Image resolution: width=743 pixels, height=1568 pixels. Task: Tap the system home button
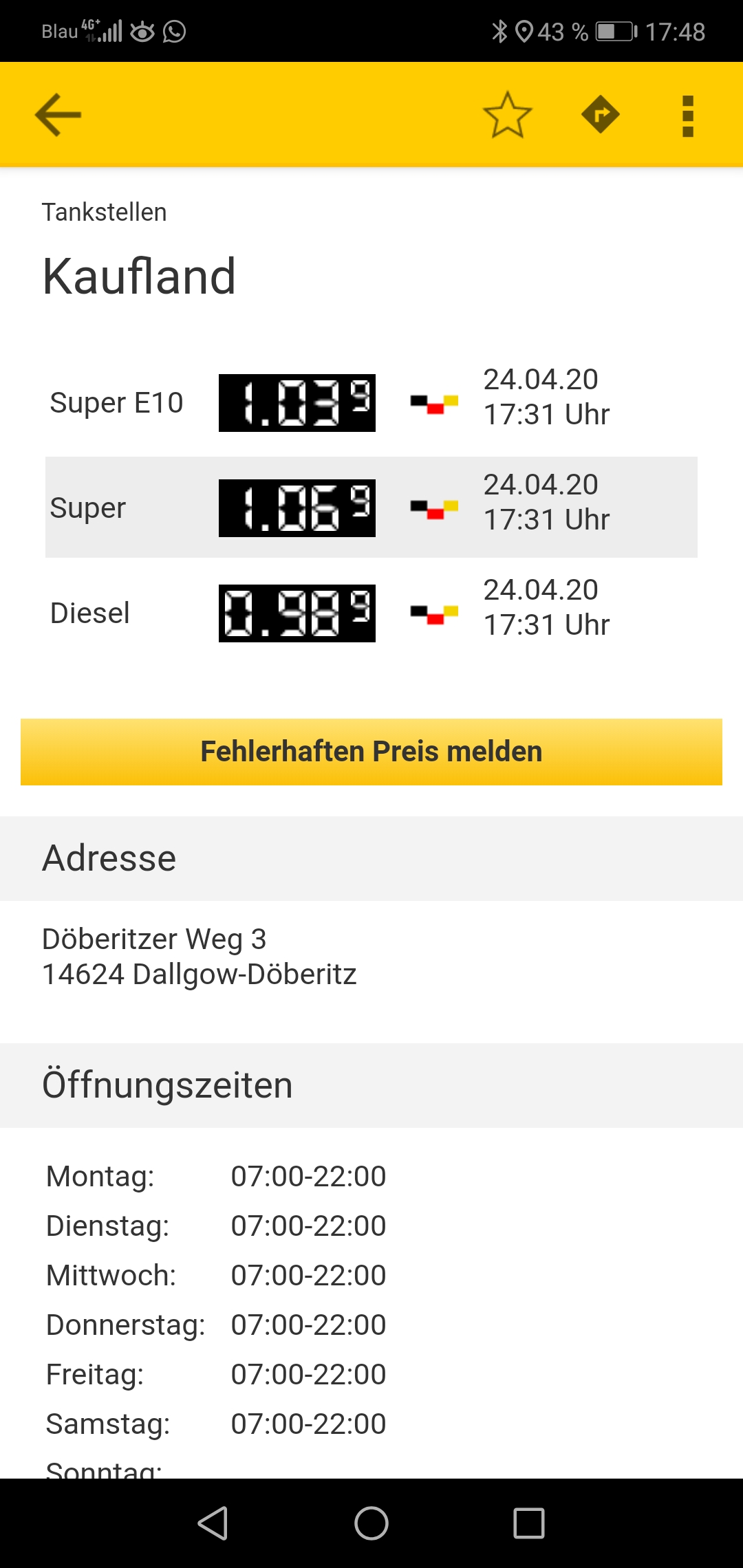371,1523
